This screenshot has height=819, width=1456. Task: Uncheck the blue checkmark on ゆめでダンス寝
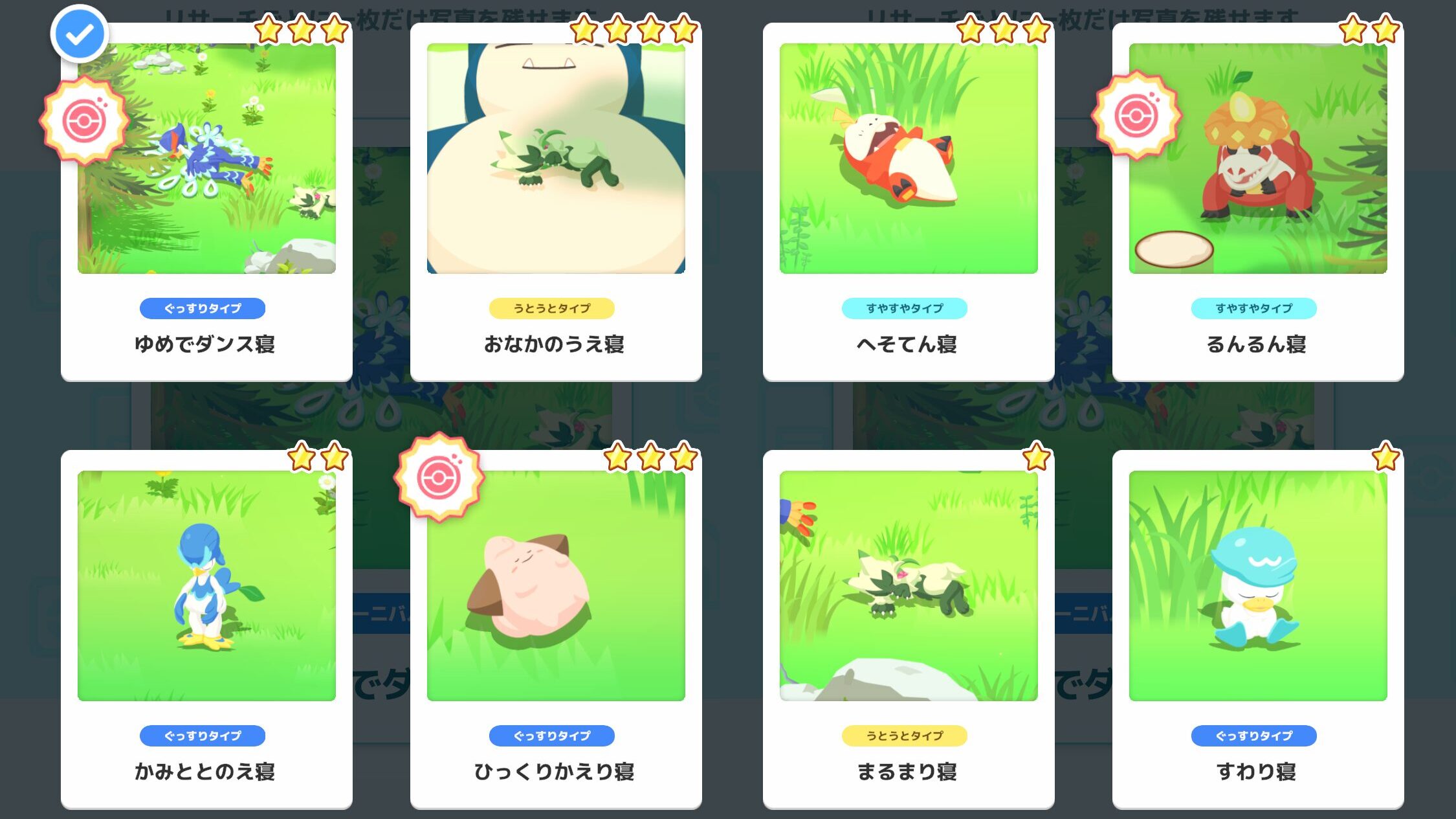click(x=80, y=34)
